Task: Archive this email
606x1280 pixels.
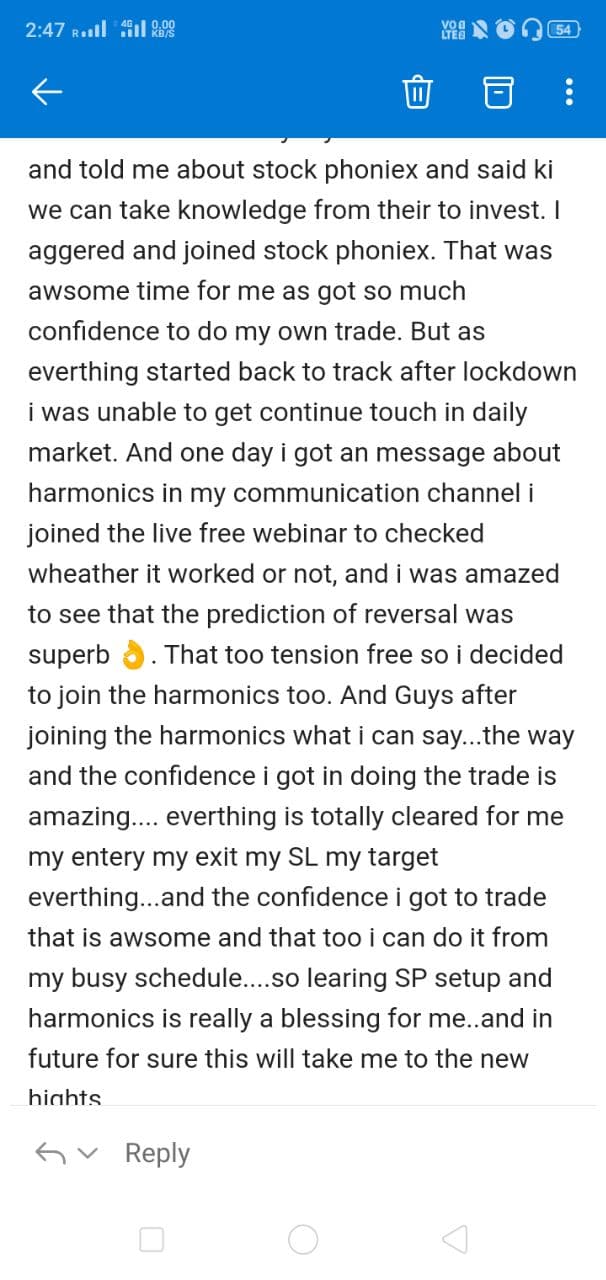Action: point(498,93)
